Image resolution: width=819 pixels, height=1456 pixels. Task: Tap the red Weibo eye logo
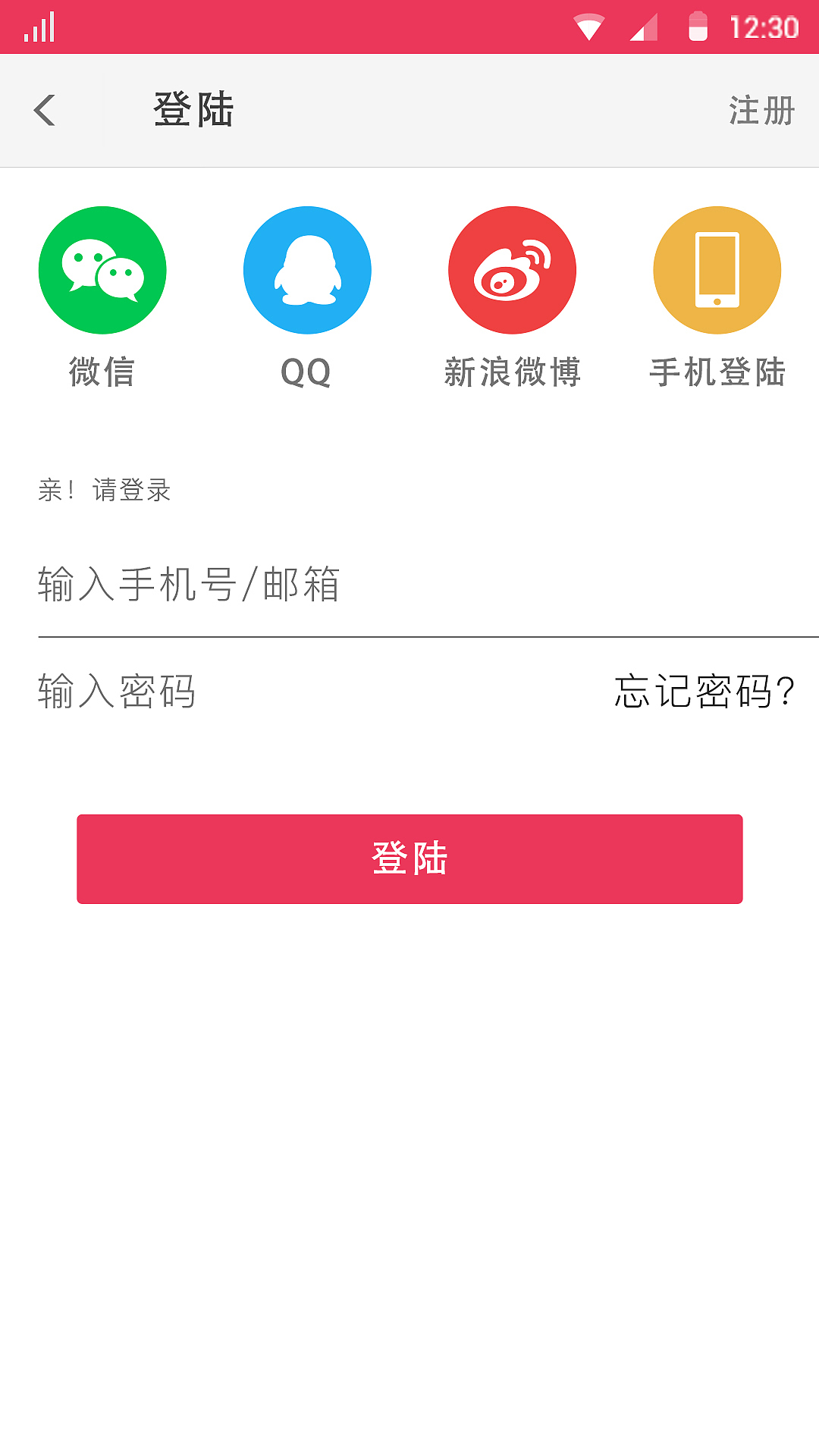pos(512,269)
